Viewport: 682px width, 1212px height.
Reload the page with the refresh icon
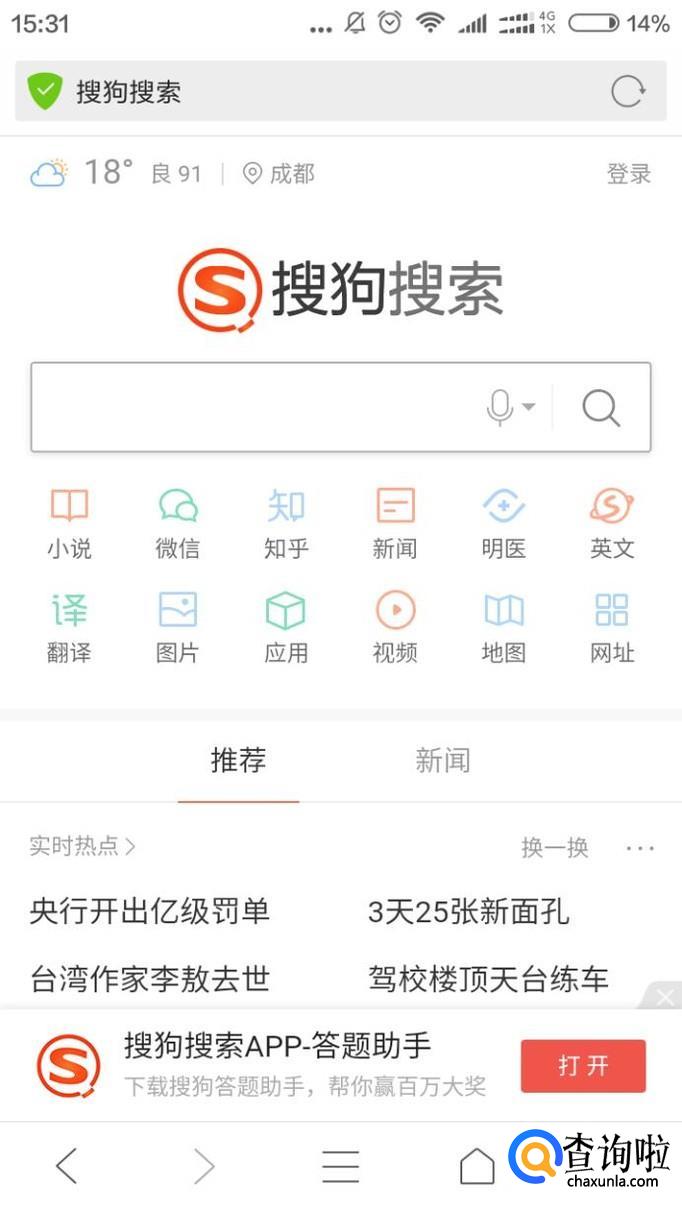coord(628,92)
